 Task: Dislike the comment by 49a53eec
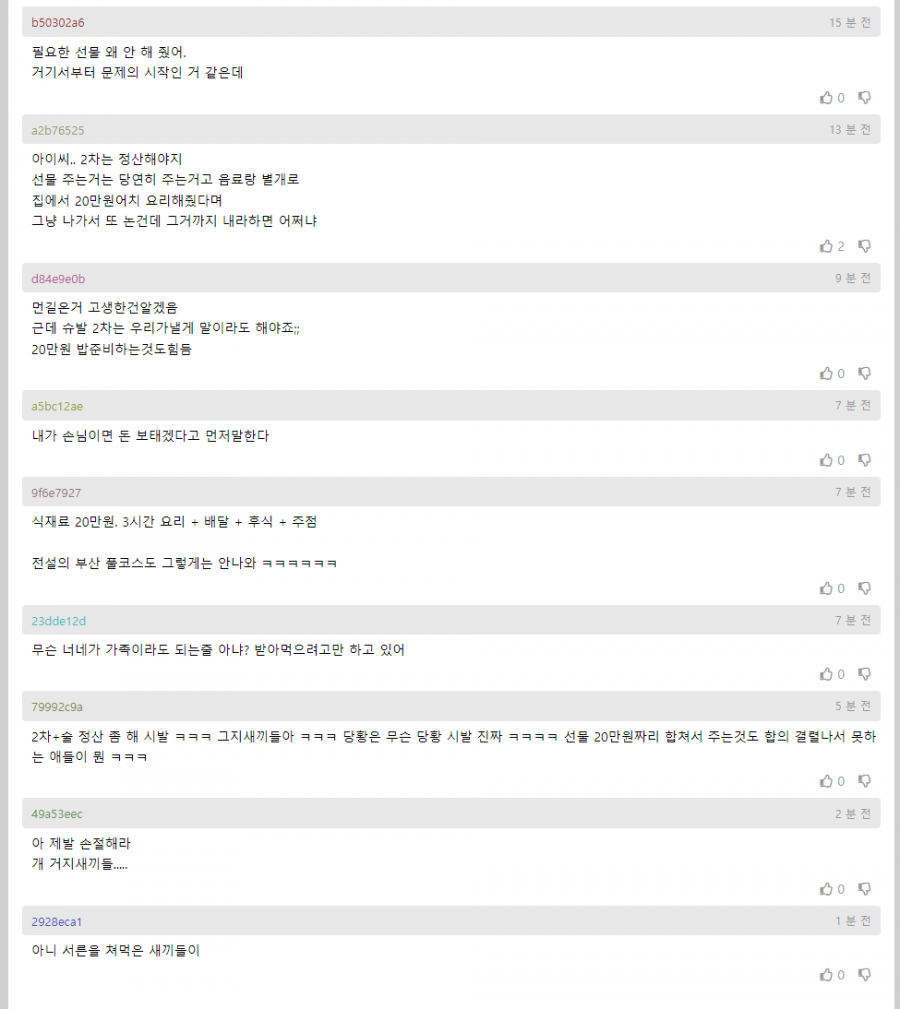(865, 889)
